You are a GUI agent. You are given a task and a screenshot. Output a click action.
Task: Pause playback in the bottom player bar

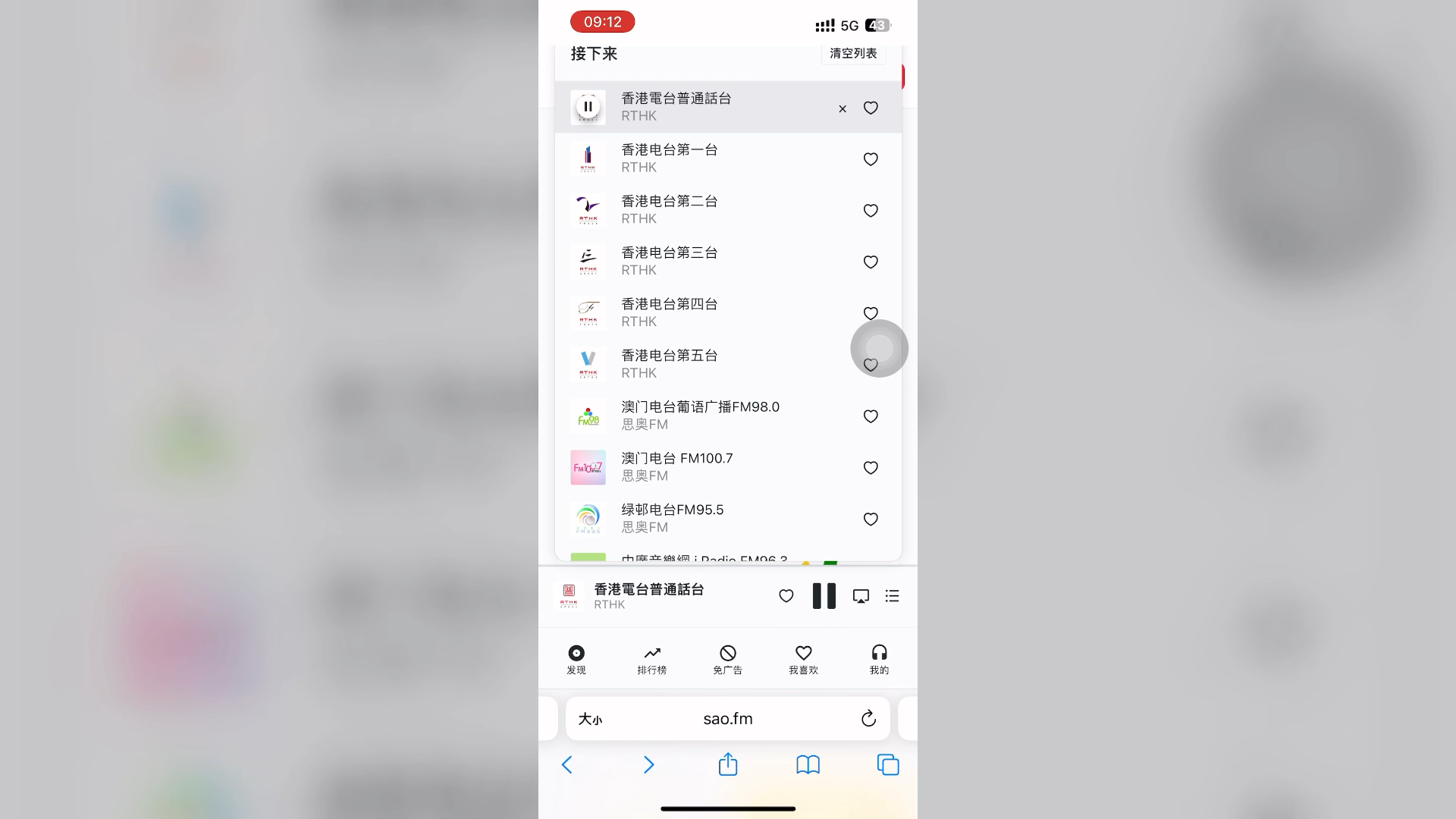click(824, 596)
